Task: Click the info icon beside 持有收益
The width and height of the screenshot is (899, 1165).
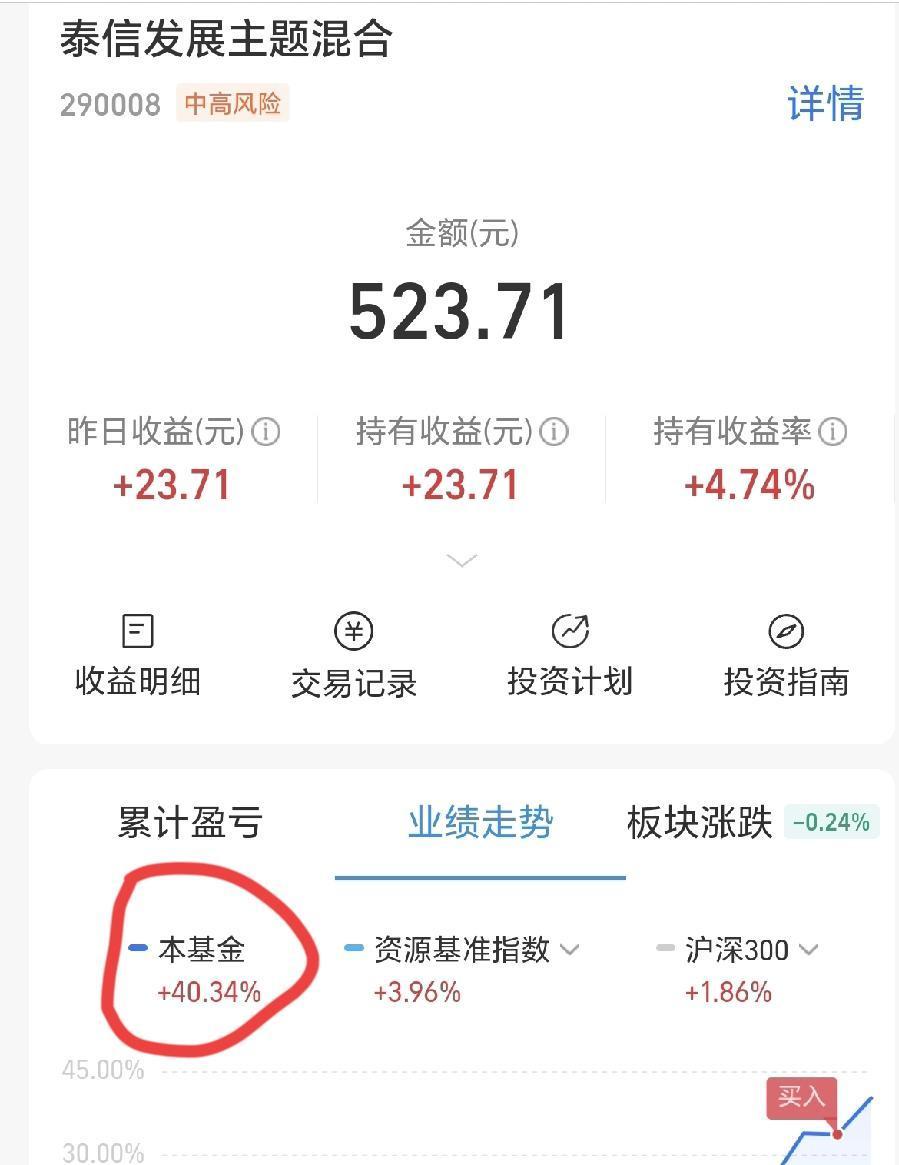Action: coord(552,433)
